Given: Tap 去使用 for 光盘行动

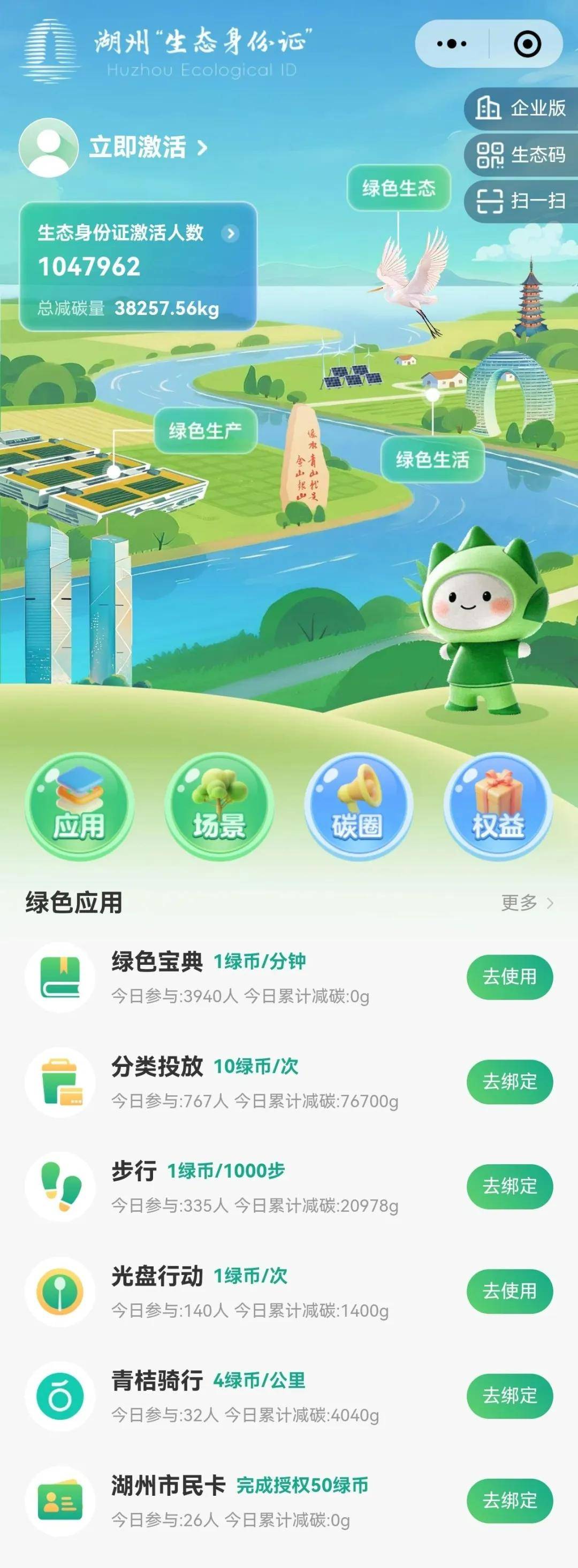Looking at the screenshot, I should [x=510, y=1290].
